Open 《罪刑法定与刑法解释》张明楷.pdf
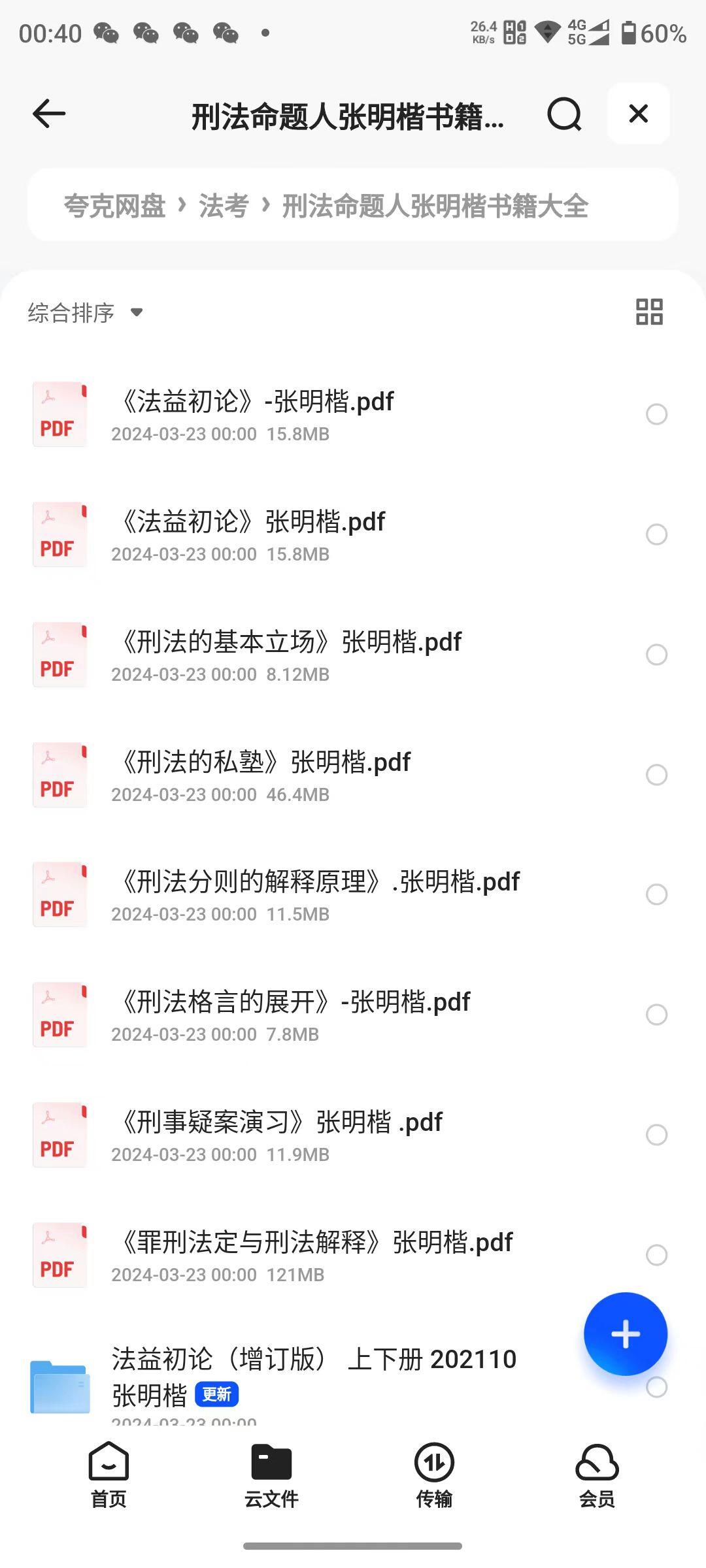This screenshot has width=706, height=1568. 353,1255
